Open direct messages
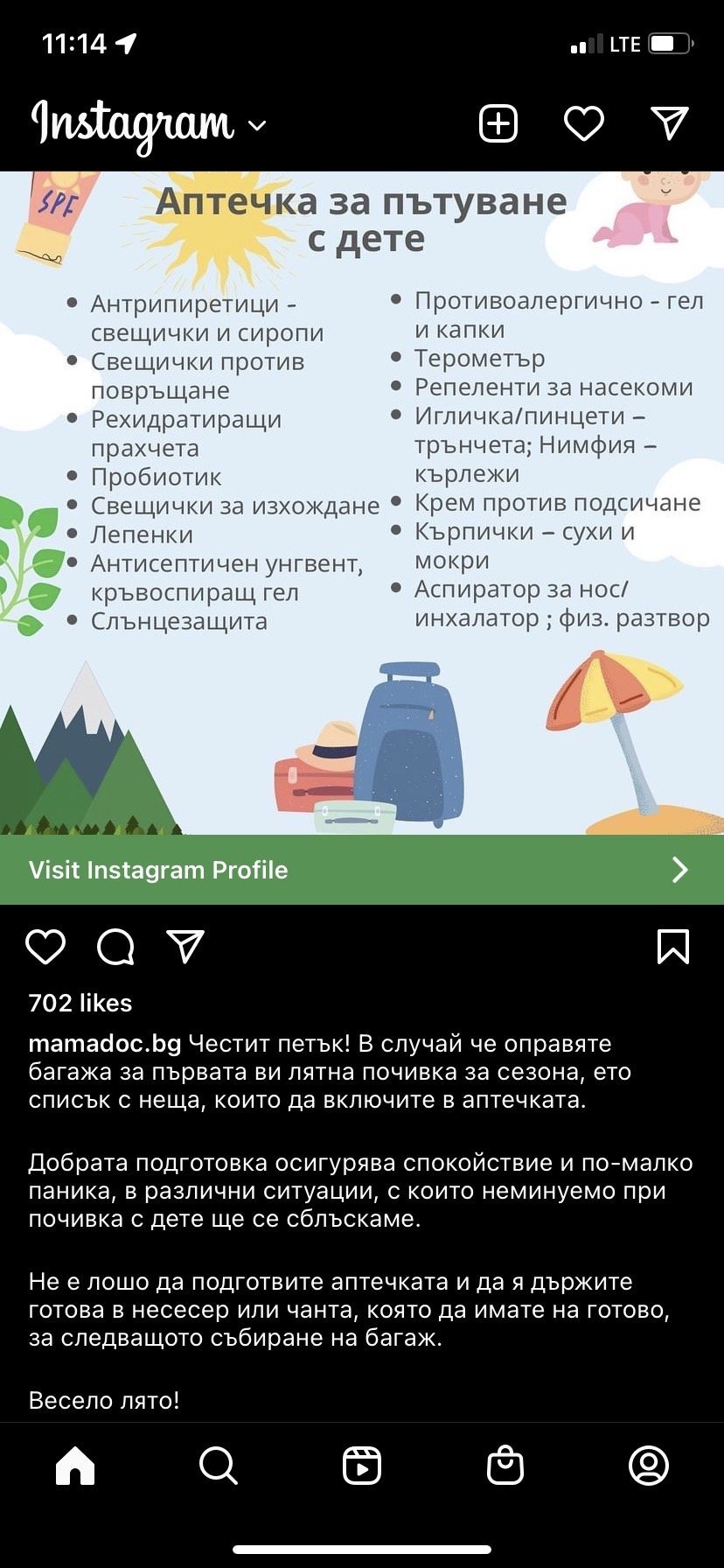724x1568 pixels. (670, 123)
